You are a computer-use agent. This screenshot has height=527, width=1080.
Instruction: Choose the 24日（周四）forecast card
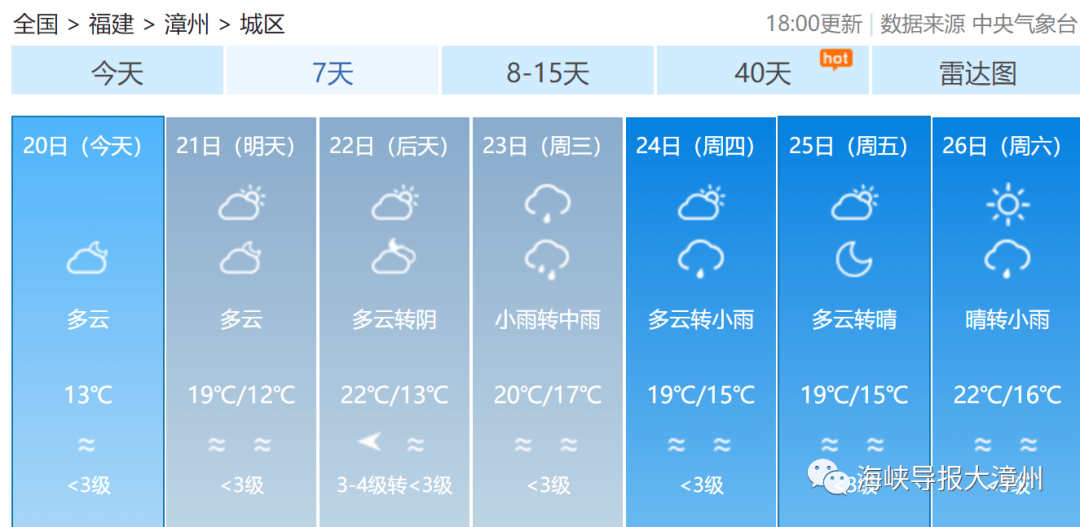tap(700, 320)
